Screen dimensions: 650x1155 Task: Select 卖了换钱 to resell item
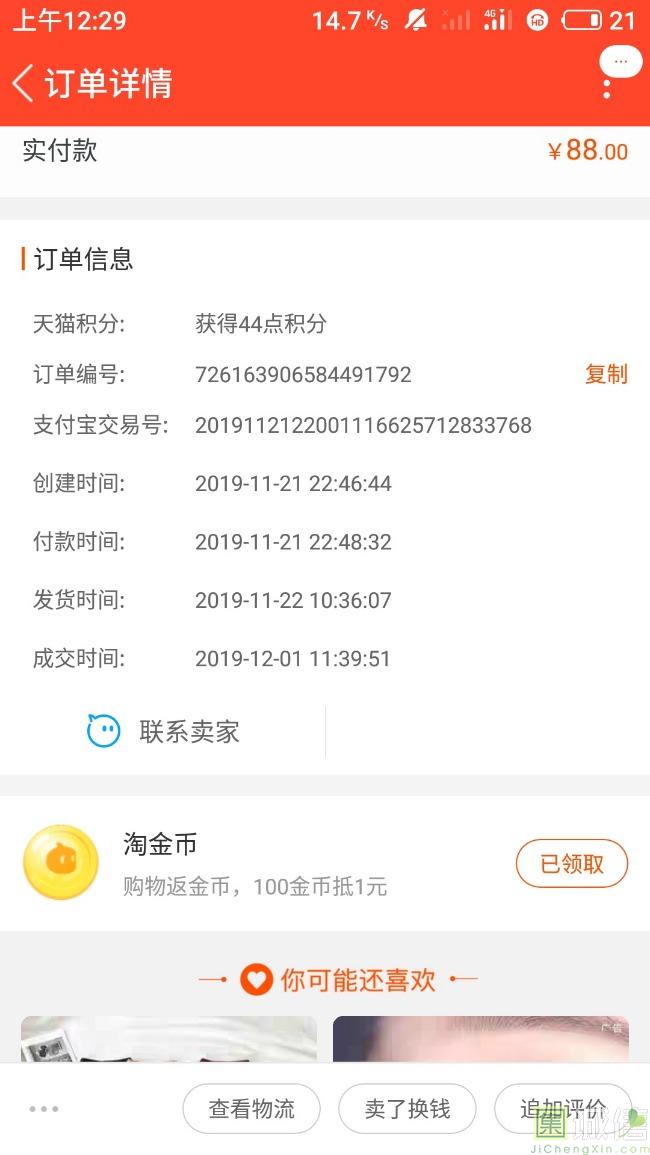coord(407,1108)
